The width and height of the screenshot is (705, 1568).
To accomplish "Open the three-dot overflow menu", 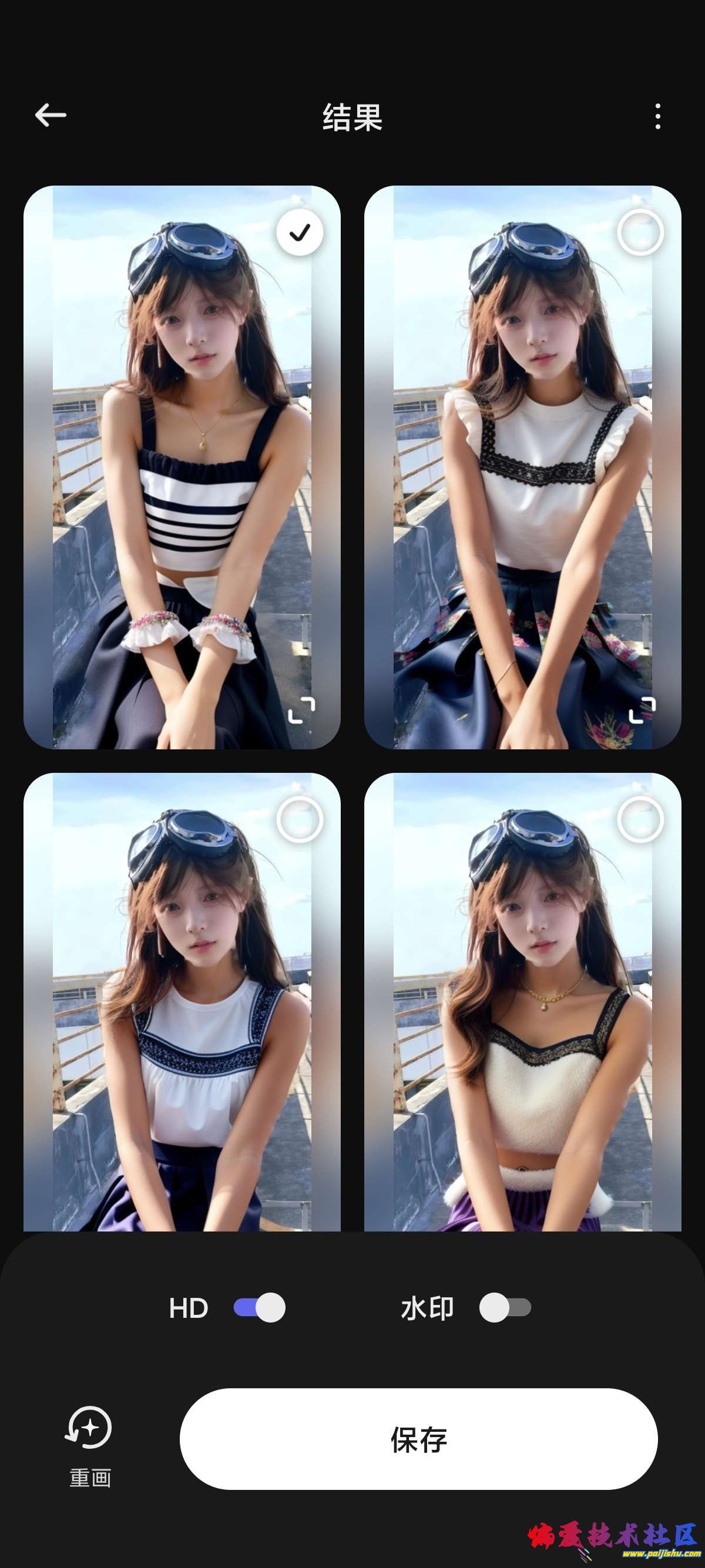I will 657,116.
